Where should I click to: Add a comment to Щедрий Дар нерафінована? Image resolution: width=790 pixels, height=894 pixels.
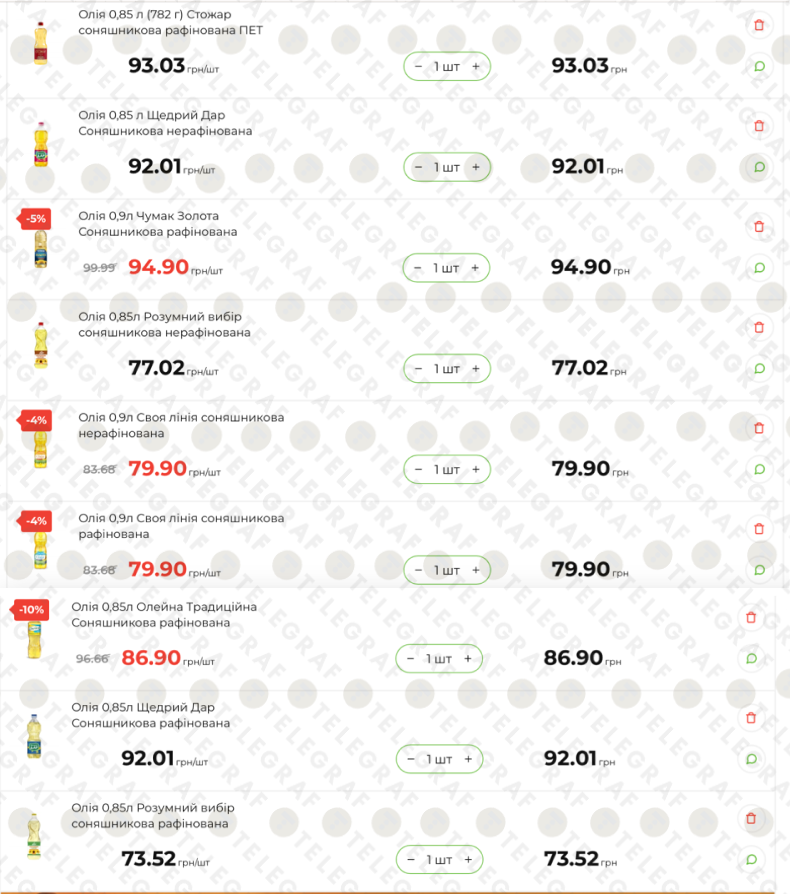click(759, 167)
